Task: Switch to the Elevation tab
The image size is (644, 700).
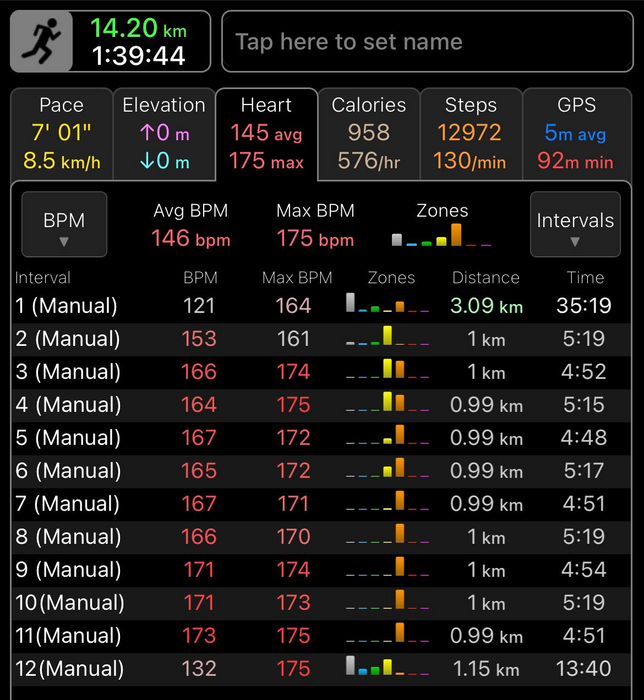Action: tap(164, 133)
